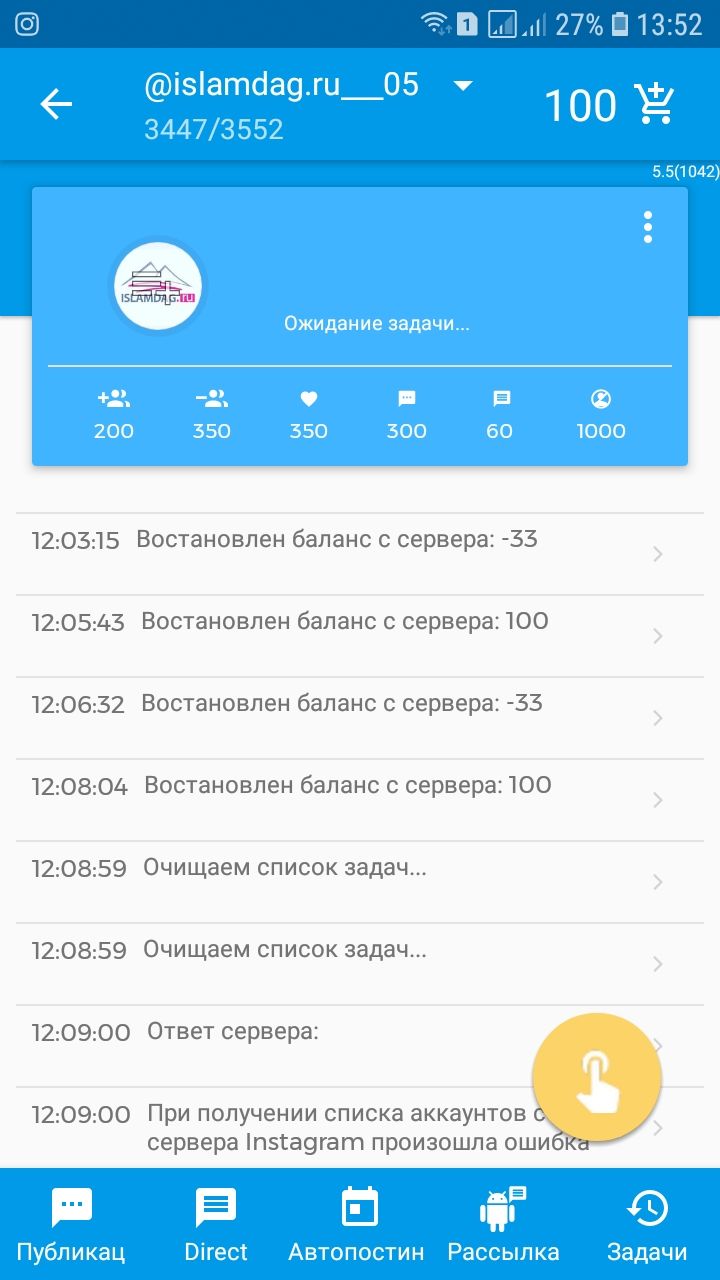
Task: Select the Рассылка tab
Action: (x=503, y=1224)
